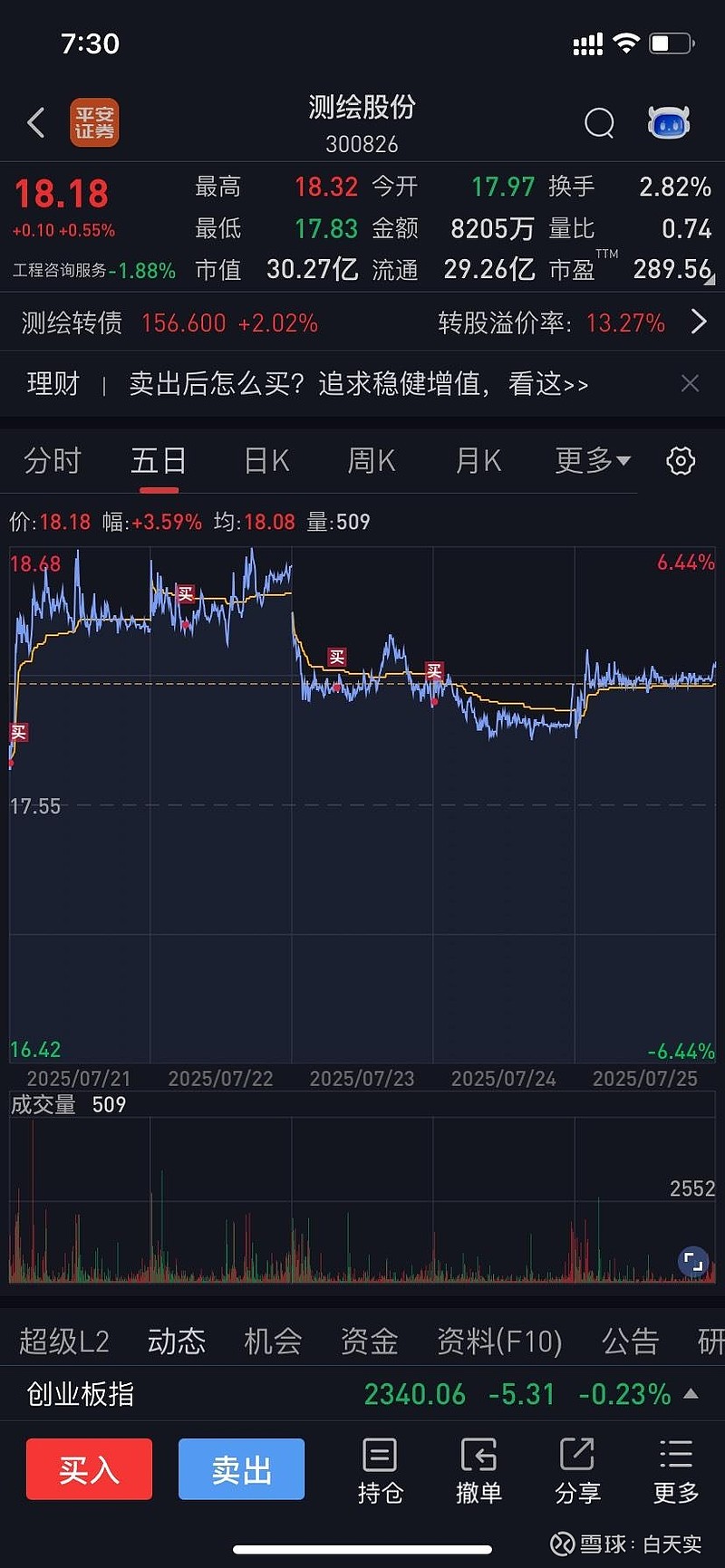Open chart settings gear

[x=681, y=461]
